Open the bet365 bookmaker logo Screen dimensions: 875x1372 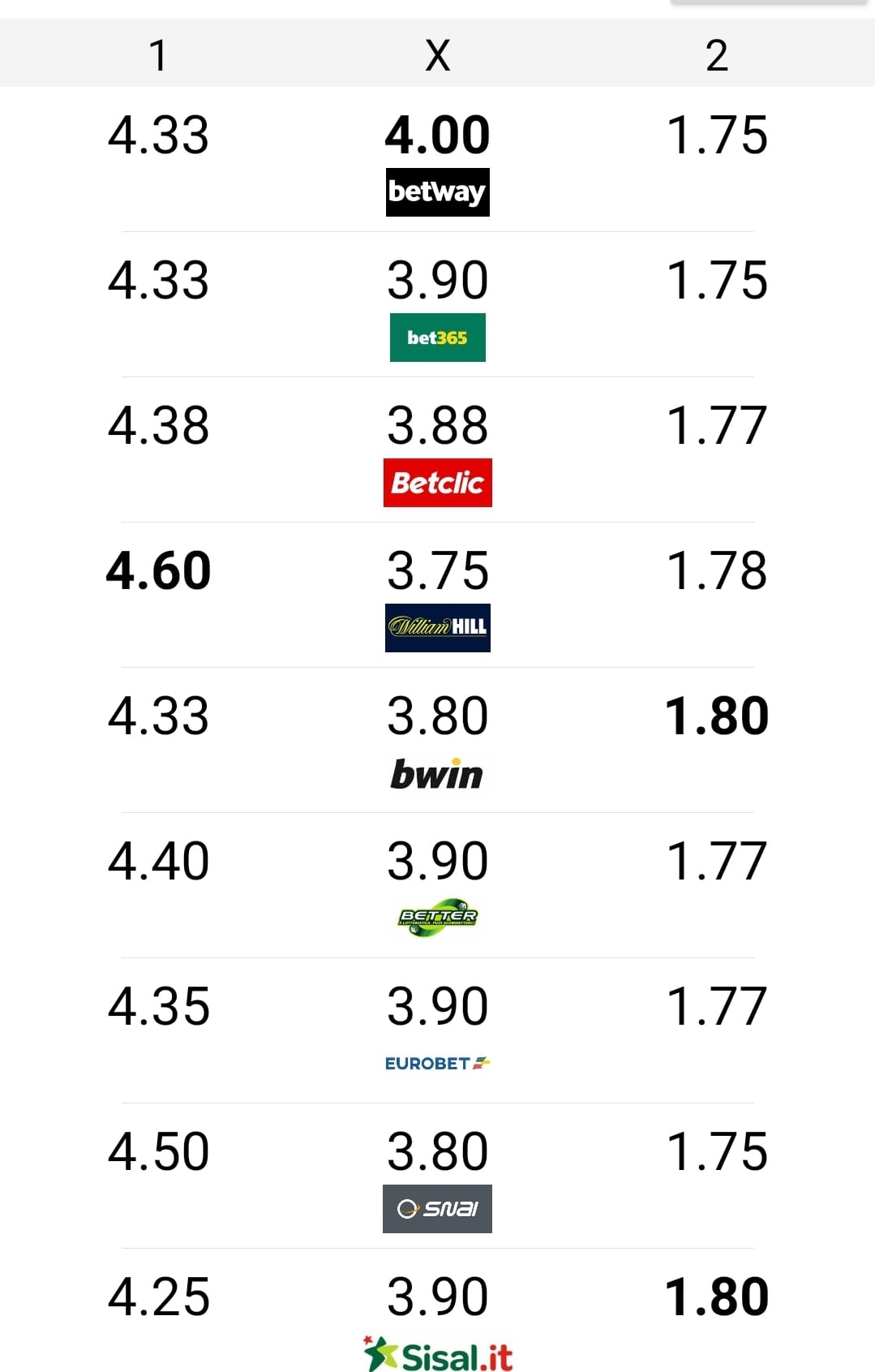[437, 338]
